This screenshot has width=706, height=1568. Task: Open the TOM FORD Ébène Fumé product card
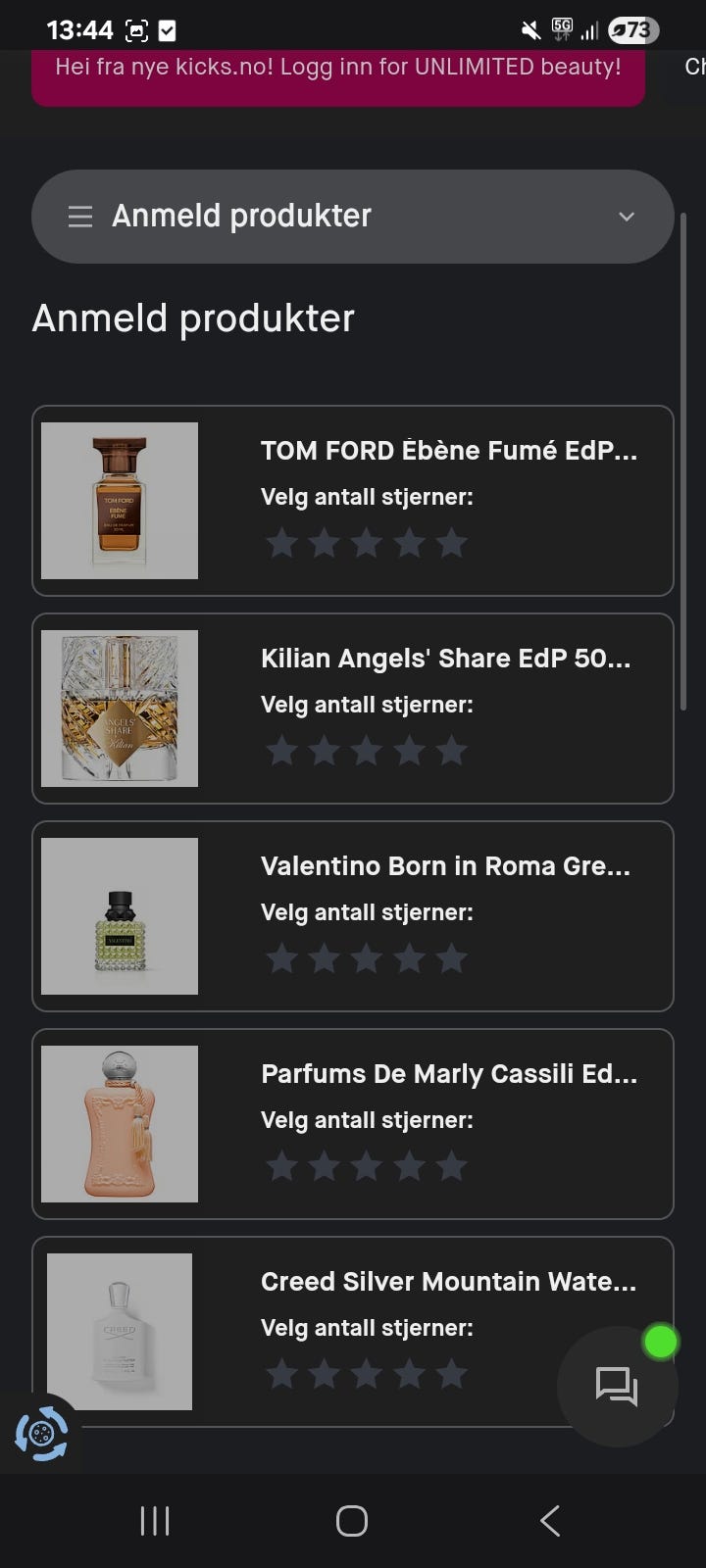(353, 501)
